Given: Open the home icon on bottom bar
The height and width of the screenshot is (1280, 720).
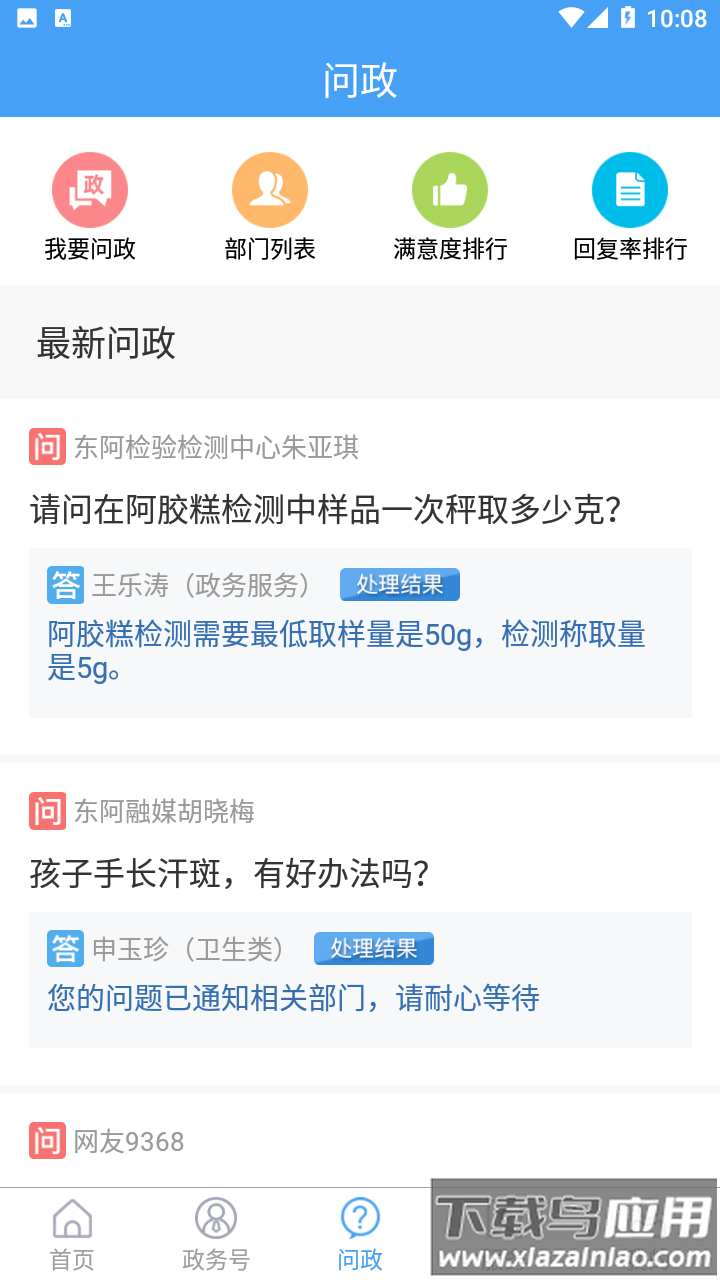Looking at the screenshot, I should pos(72,1221).
